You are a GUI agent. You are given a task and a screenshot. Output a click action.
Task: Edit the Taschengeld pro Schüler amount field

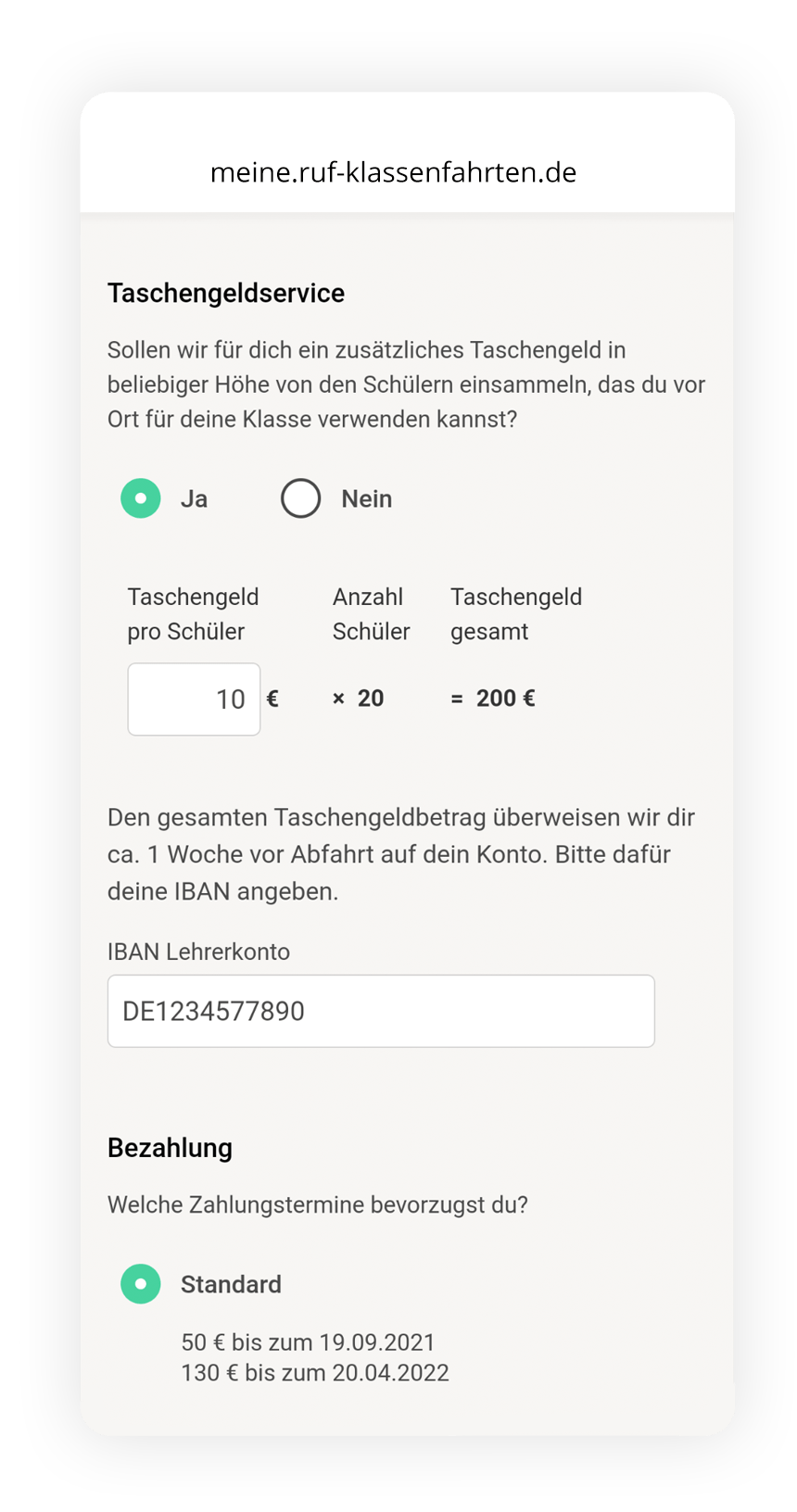194,699
